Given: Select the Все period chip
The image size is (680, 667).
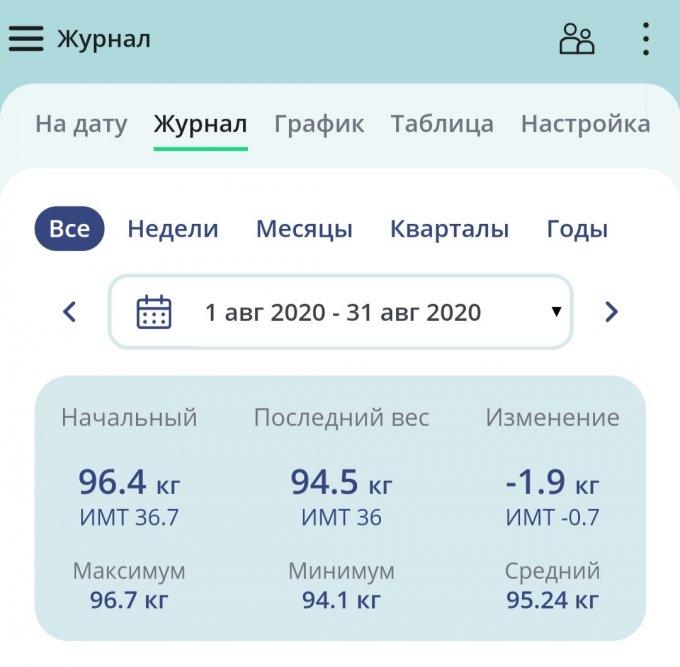Looking at the screenshot, I should (x=69, y=229).
